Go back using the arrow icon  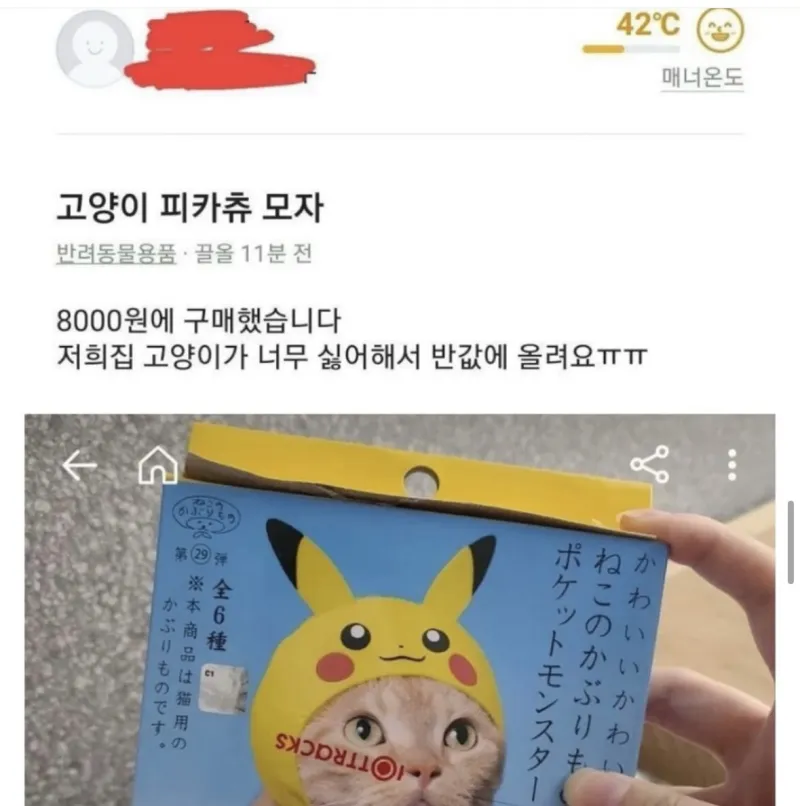click(x=80, y=466)
